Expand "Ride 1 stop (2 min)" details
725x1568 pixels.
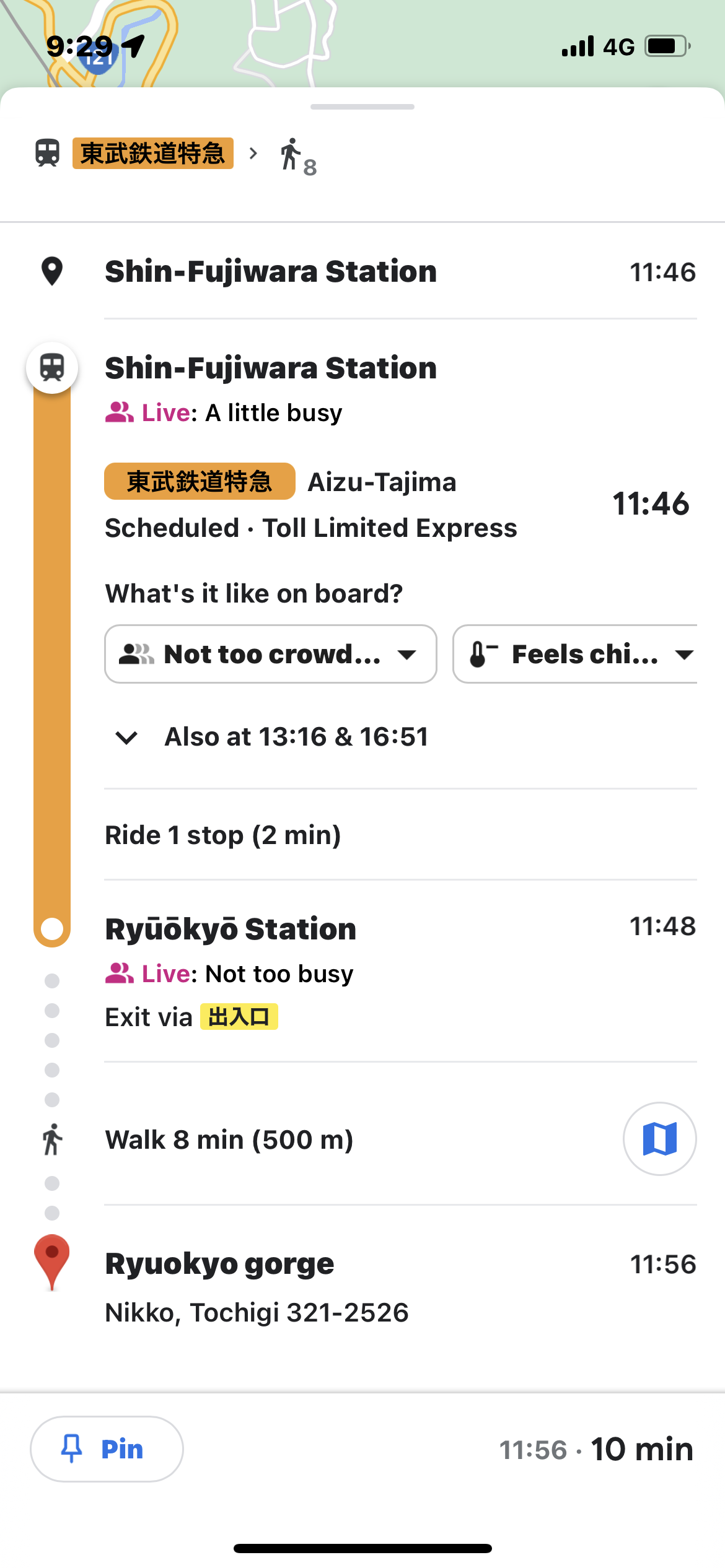tap(400, 835)
